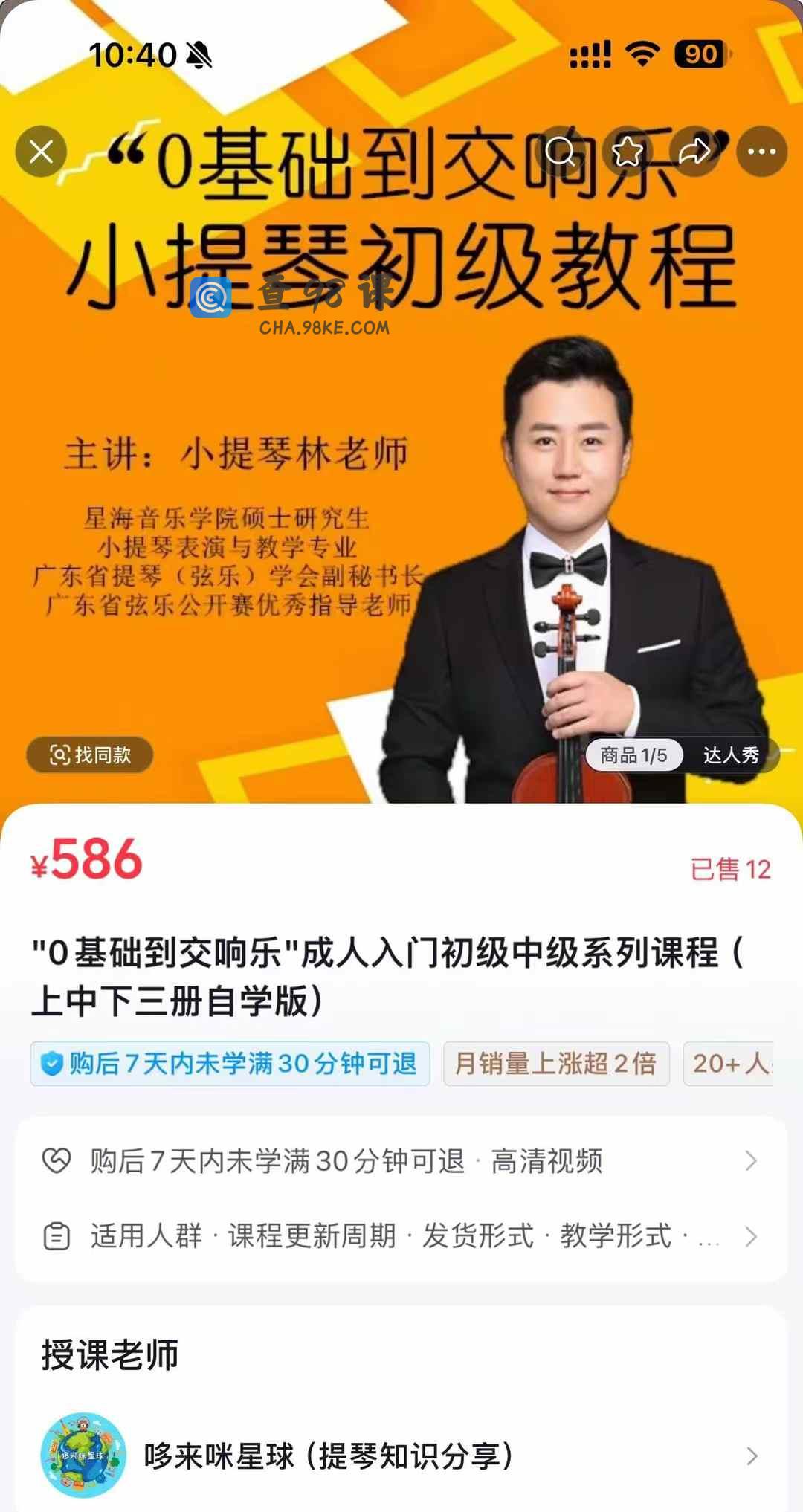Open the 适用人群 · 课程更新周期 details row
The width and height of the screenshot is (803, 1512).
[x=401, y=1236]
